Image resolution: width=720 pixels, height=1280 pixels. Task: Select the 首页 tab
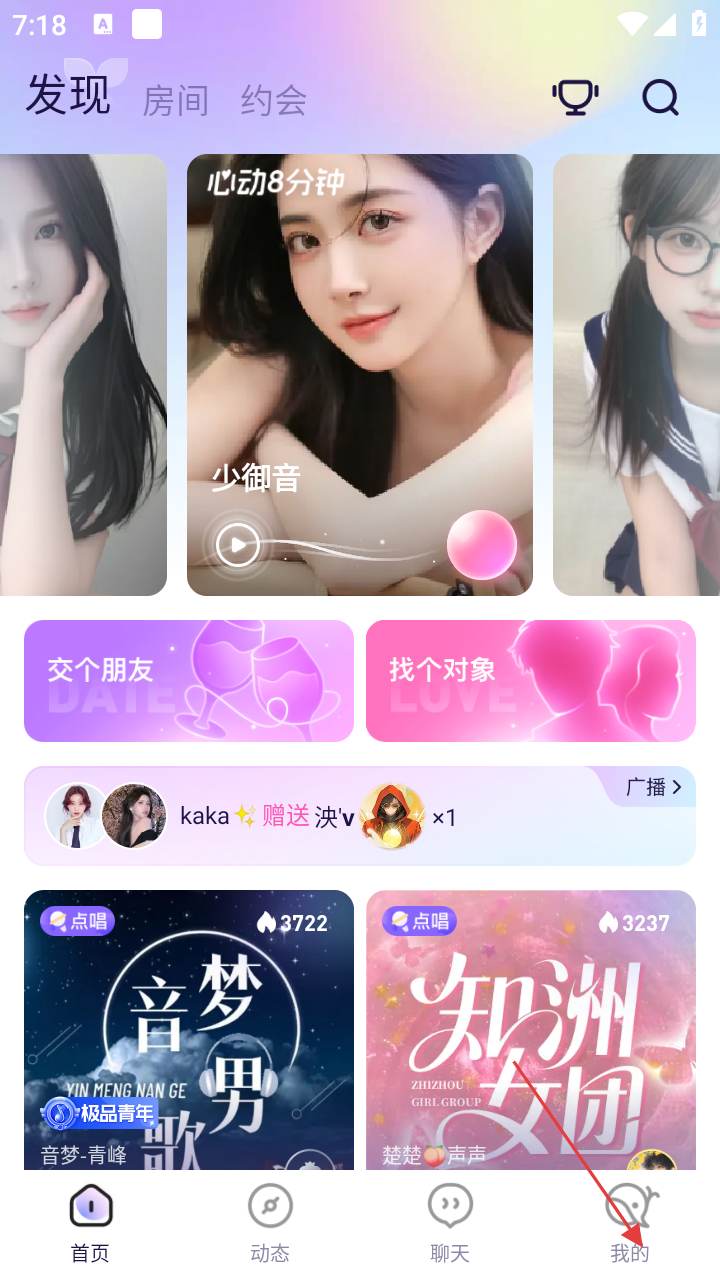pos(90,1225)
